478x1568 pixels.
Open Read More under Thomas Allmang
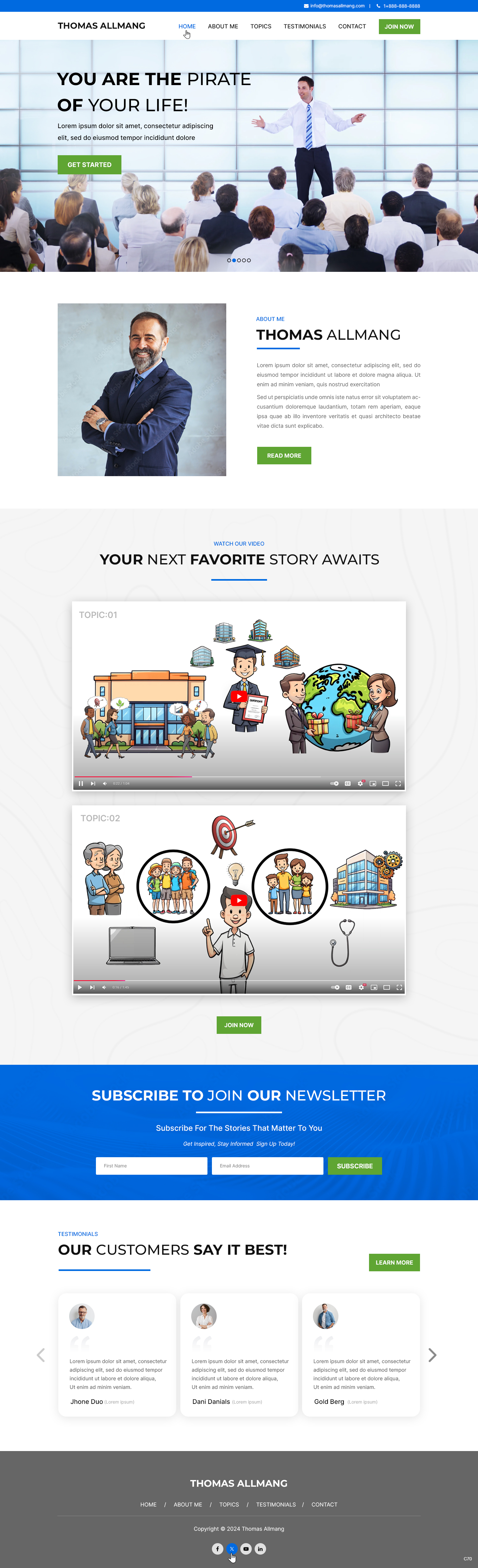(x=284, y=455)
